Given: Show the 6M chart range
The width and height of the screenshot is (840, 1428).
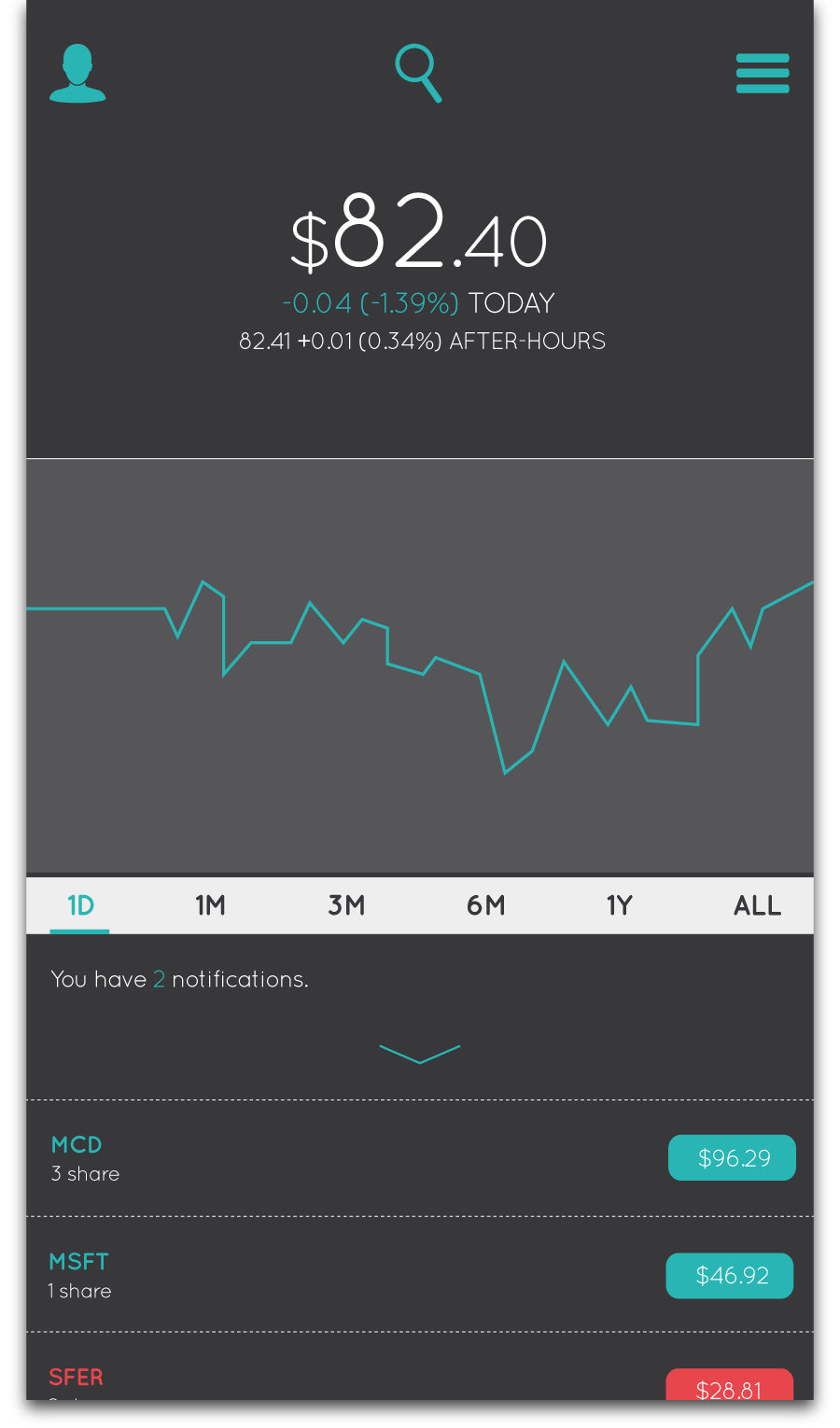Looking at the screenshot, I should [485, 905].
